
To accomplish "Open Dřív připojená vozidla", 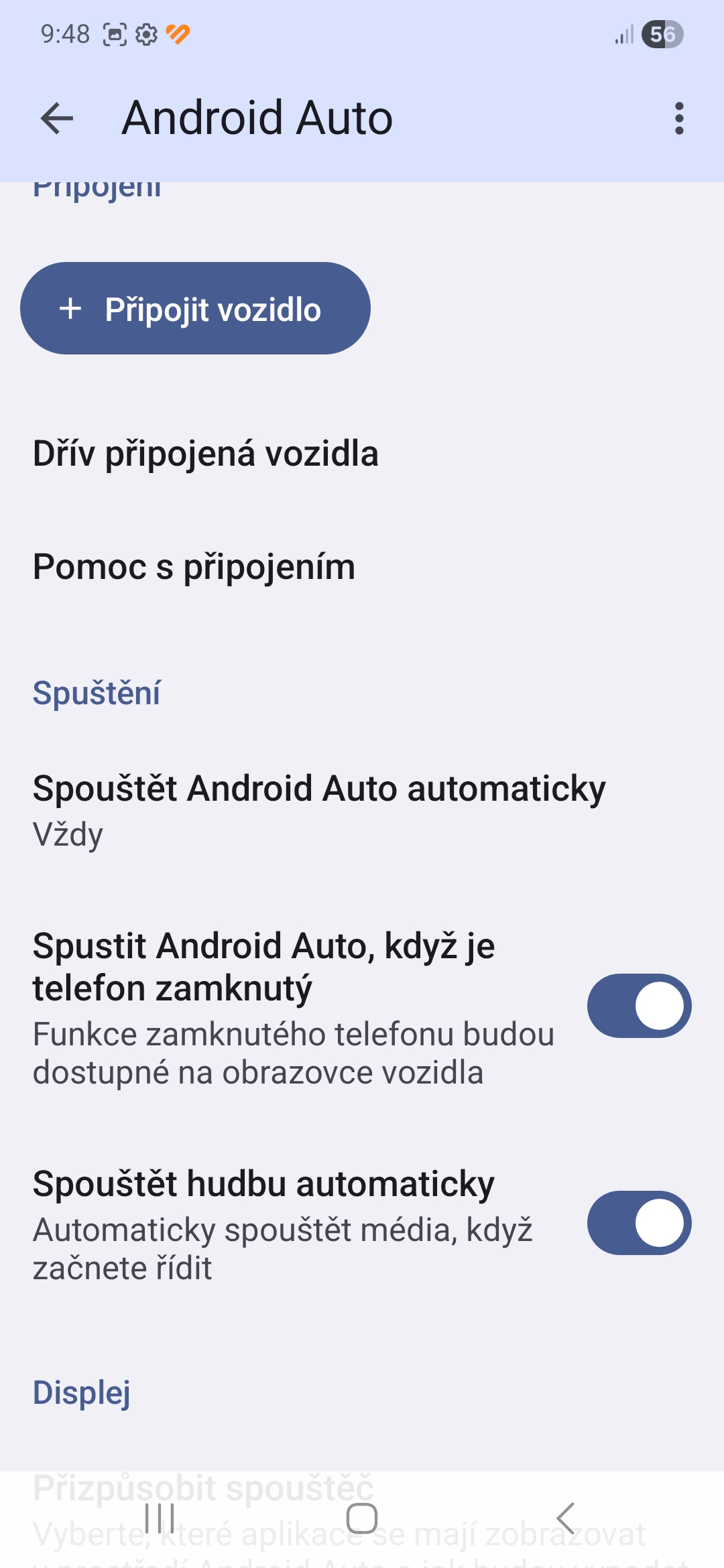I will click(206, 454).
